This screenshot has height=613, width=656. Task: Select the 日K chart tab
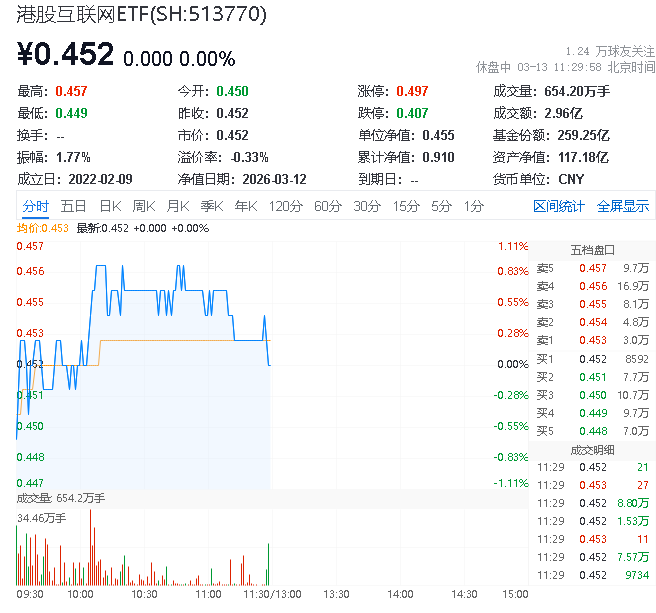point(110,206)
